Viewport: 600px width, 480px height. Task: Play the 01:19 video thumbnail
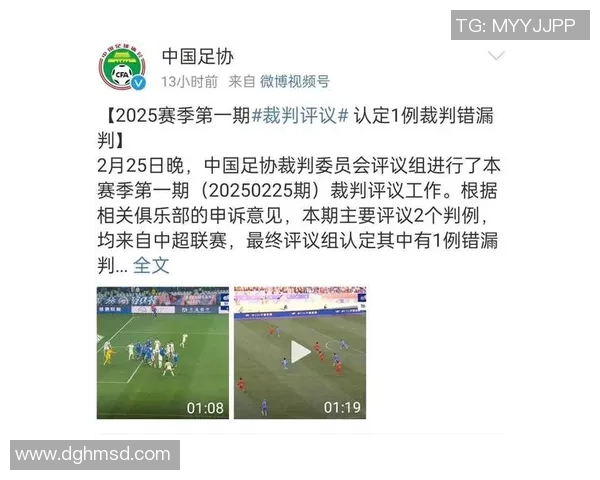(300, 352)
